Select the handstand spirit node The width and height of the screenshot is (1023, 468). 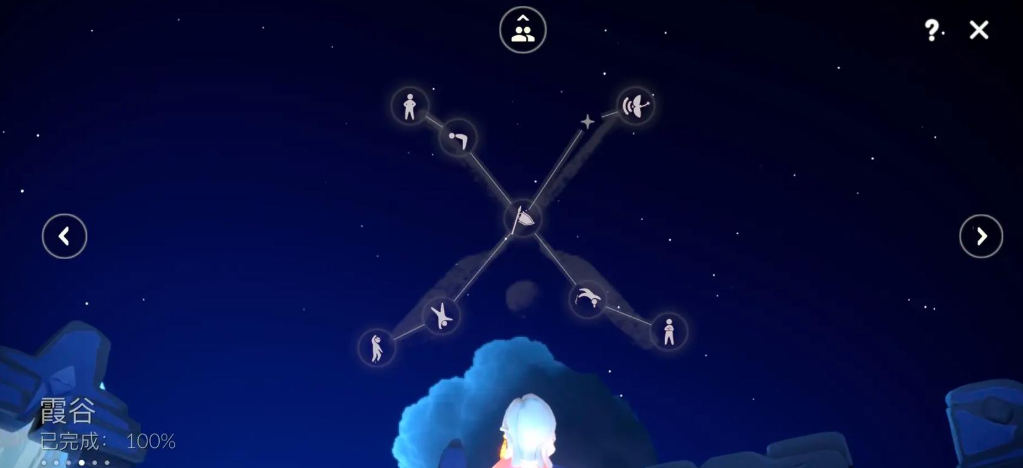[440, 317]
